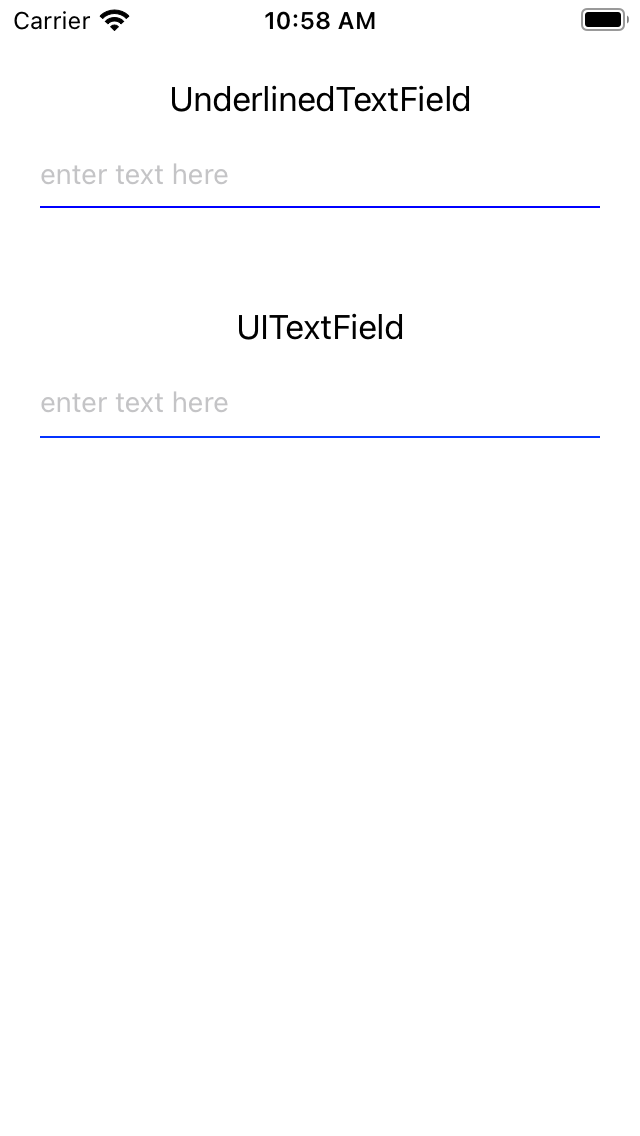Tap the text field under UITextField label
This screenshot has height=1136, width=640.
(x=320, y=404)
